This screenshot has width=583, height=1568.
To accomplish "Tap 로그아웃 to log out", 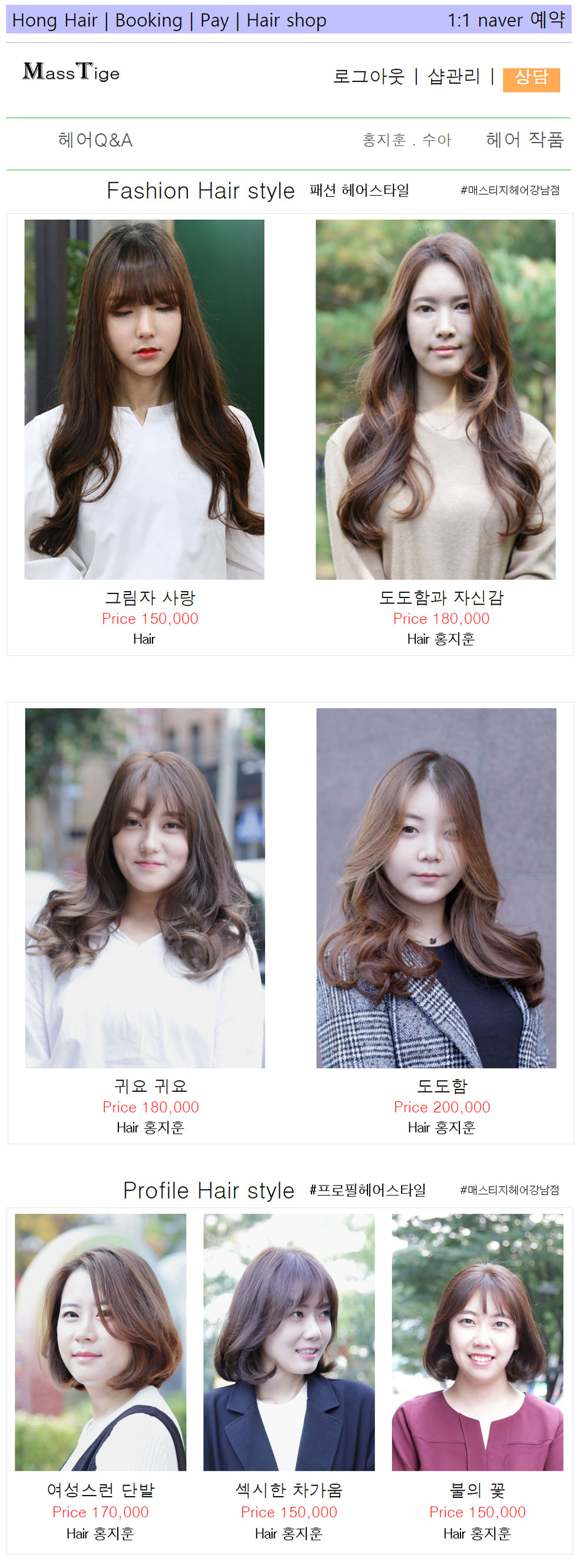I will [368, 77].
